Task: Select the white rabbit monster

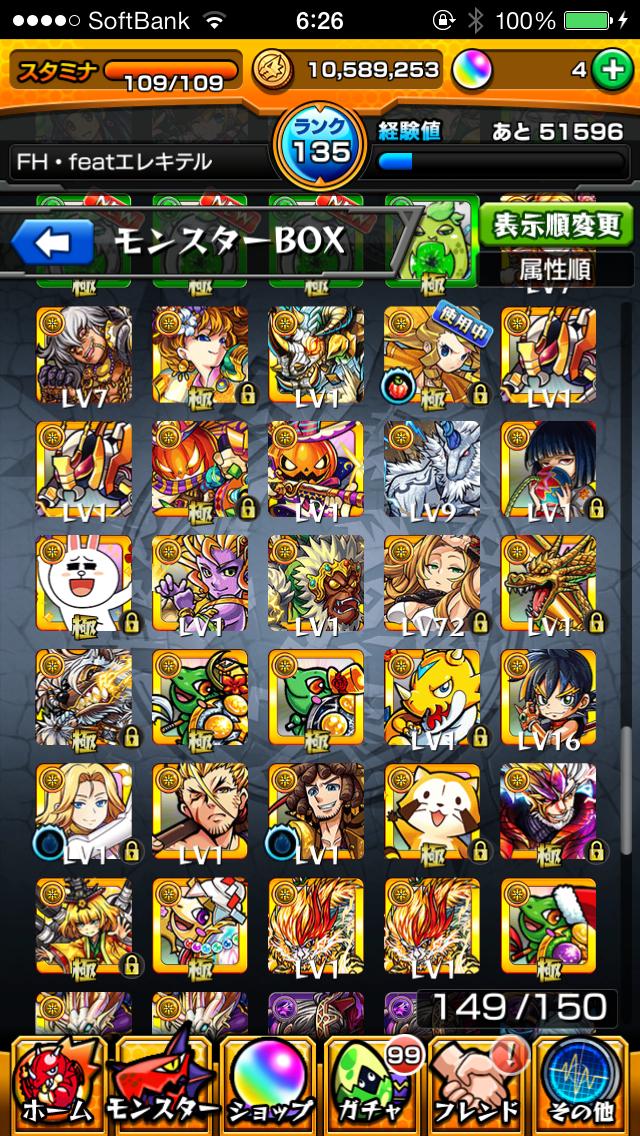Action: click(x=84, y=583)
